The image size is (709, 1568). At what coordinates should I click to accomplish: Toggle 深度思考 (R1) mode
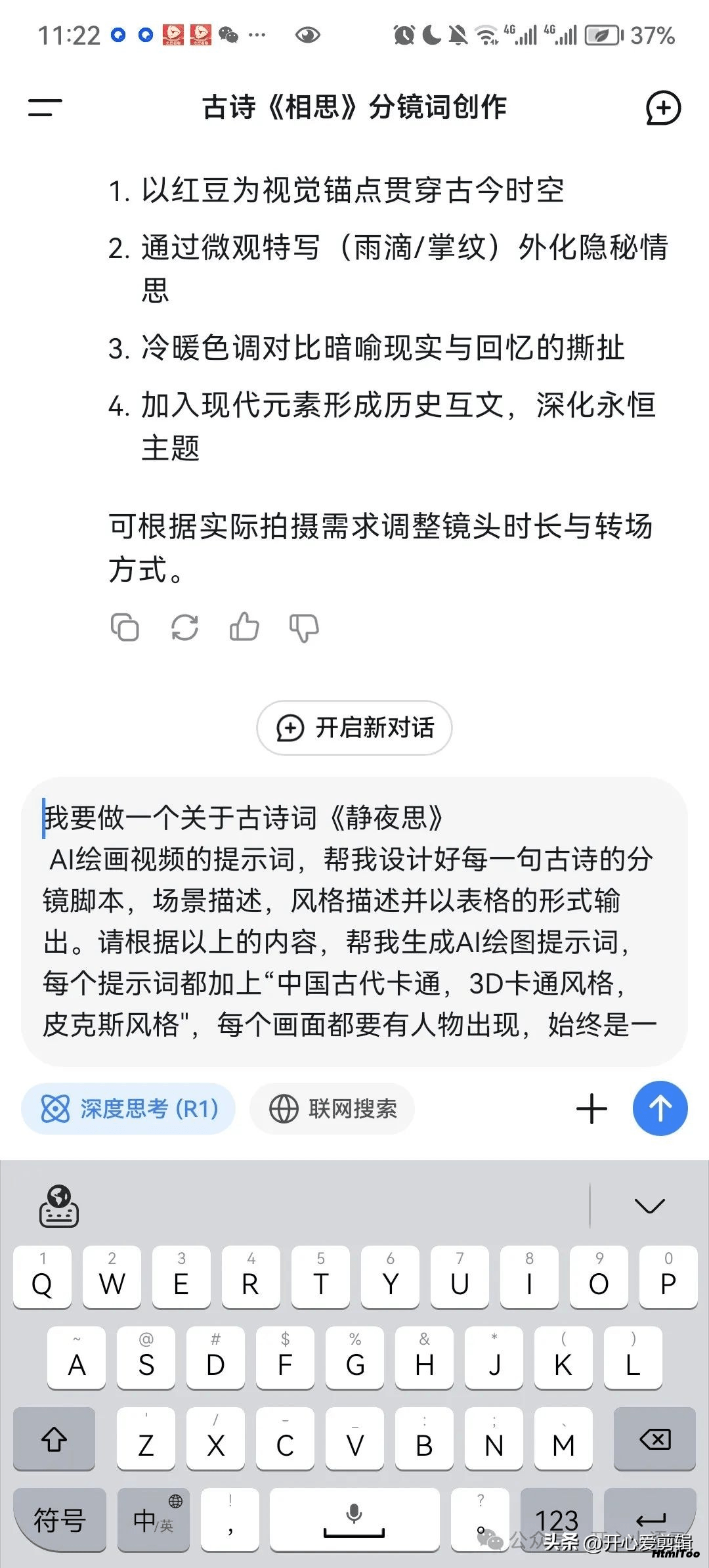(x=128, y=1109)
